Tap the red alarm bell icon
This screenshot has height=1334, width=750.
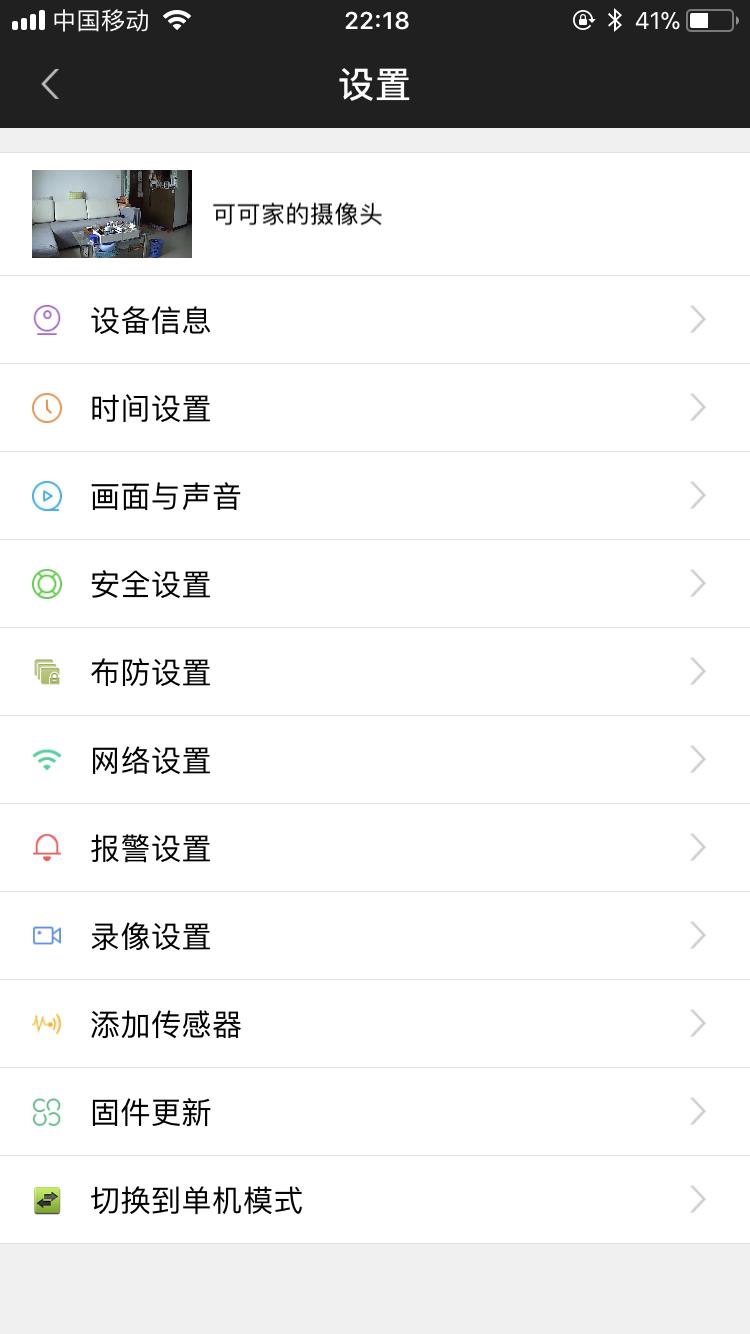coord(46,847)
